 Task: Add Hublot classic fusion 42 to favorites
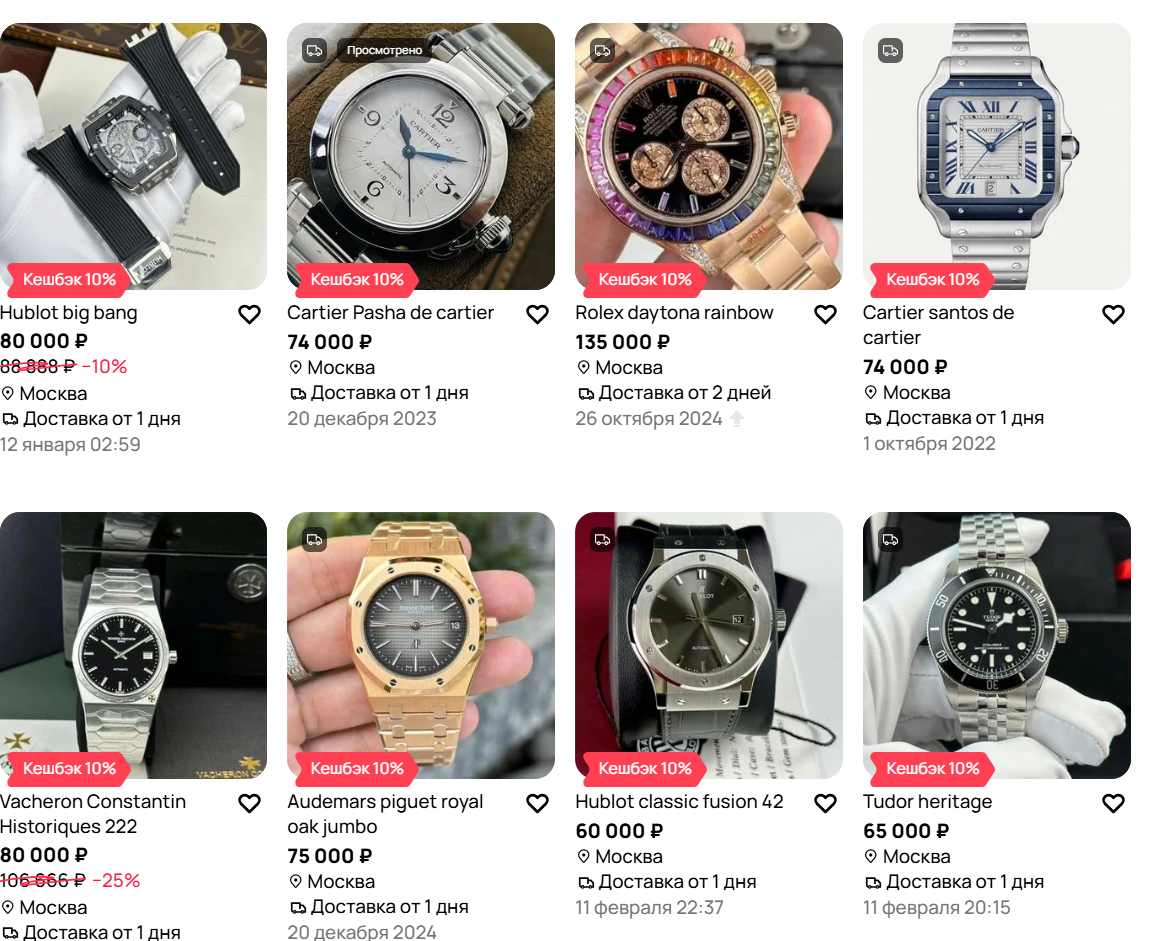[825, 804]
